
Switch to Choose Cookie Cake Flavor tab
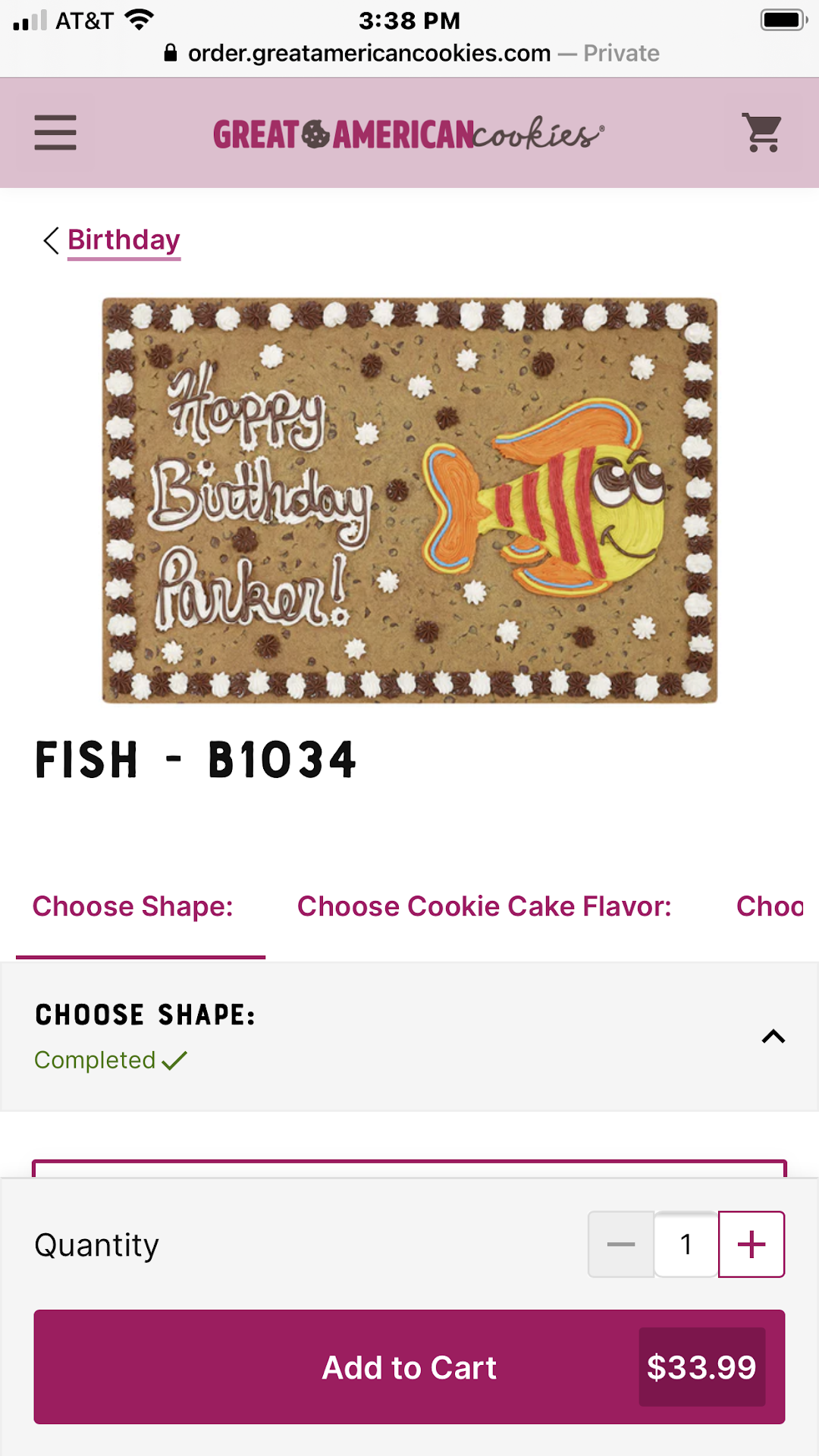484,907
